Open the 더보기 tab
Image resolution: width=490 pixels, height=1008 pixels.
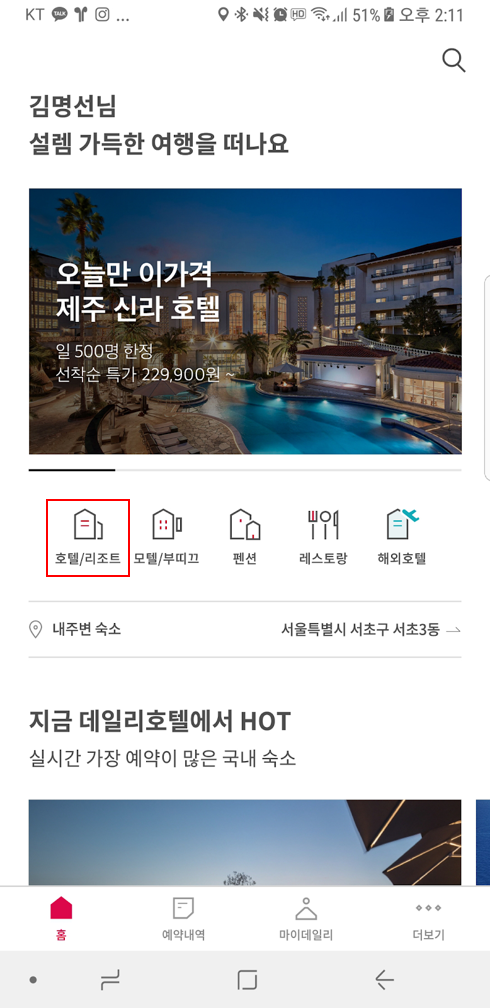[x=428, y=919]
